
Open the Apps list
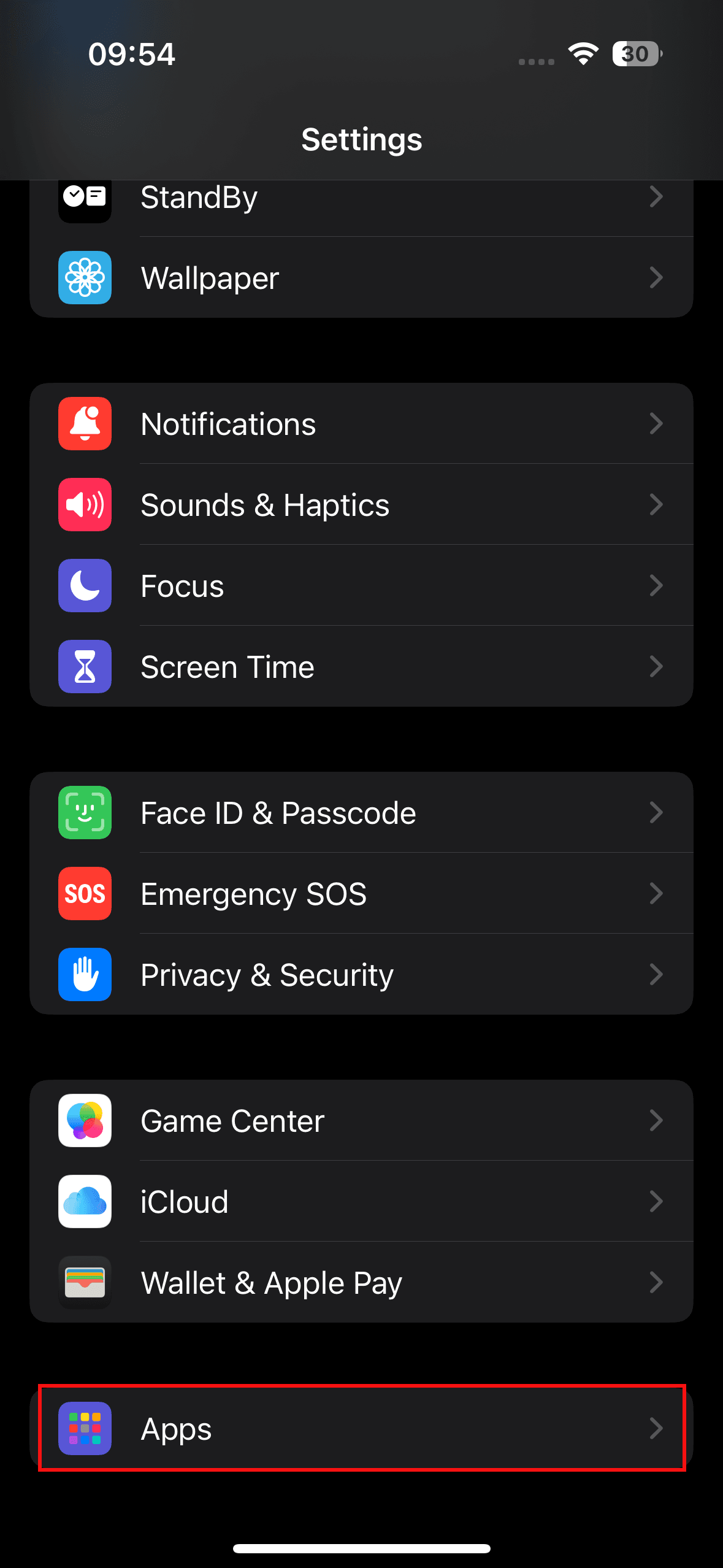click(x=361, y=1429)
